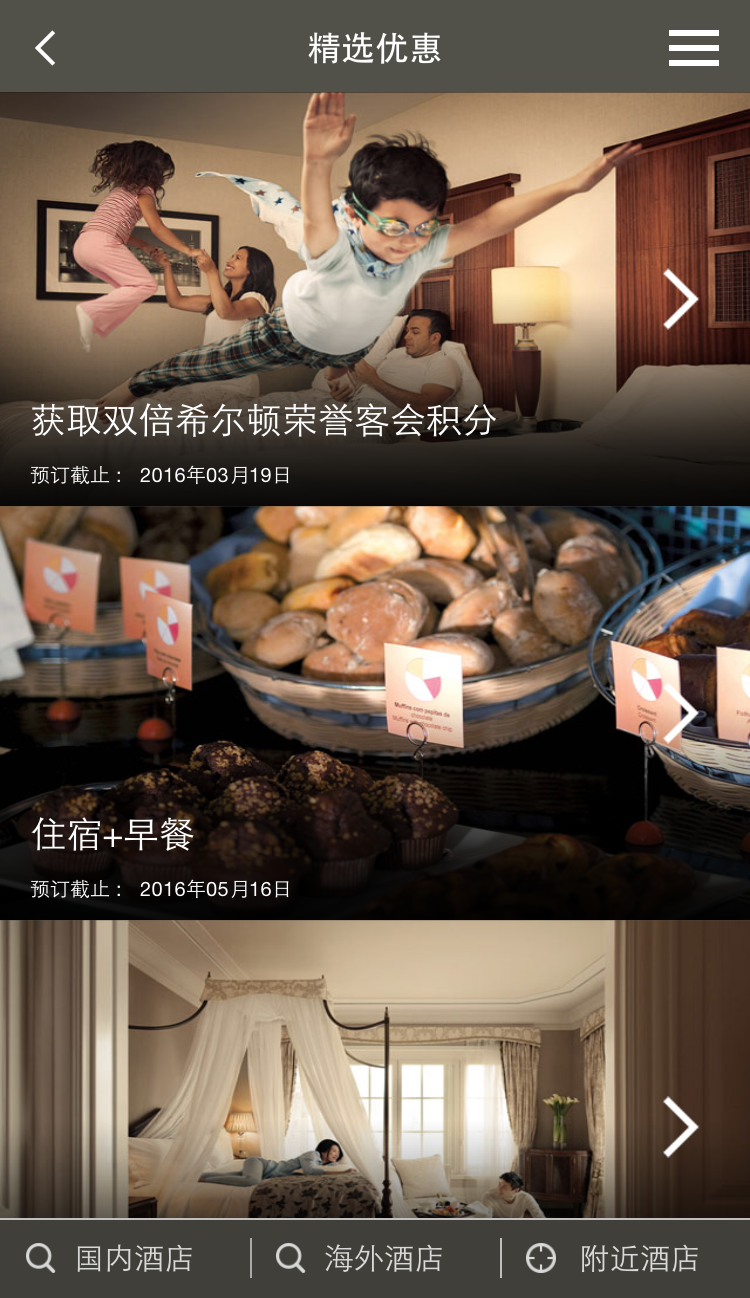750x1298 pixels.
Task: Go back using the top-left arrow
Action: tap(45, 48)
